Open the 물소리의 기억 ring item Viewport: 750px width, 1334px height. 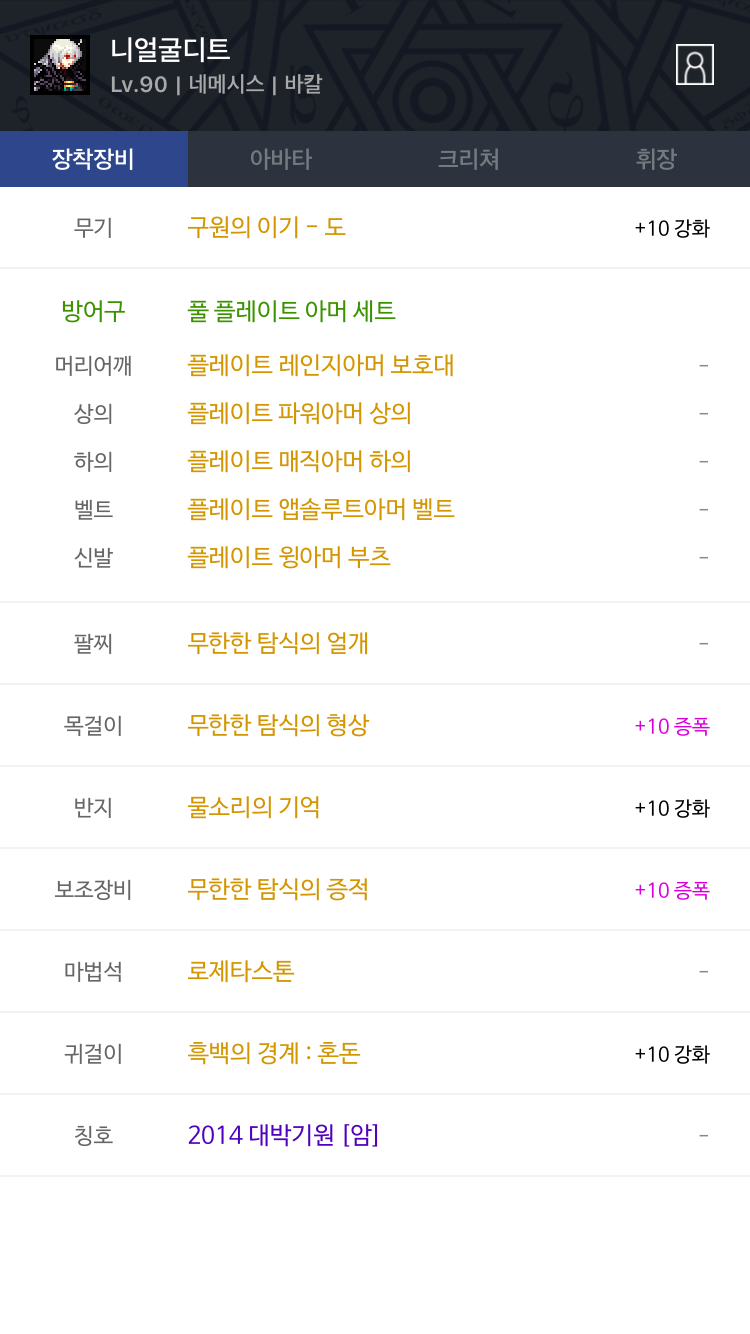254,807
